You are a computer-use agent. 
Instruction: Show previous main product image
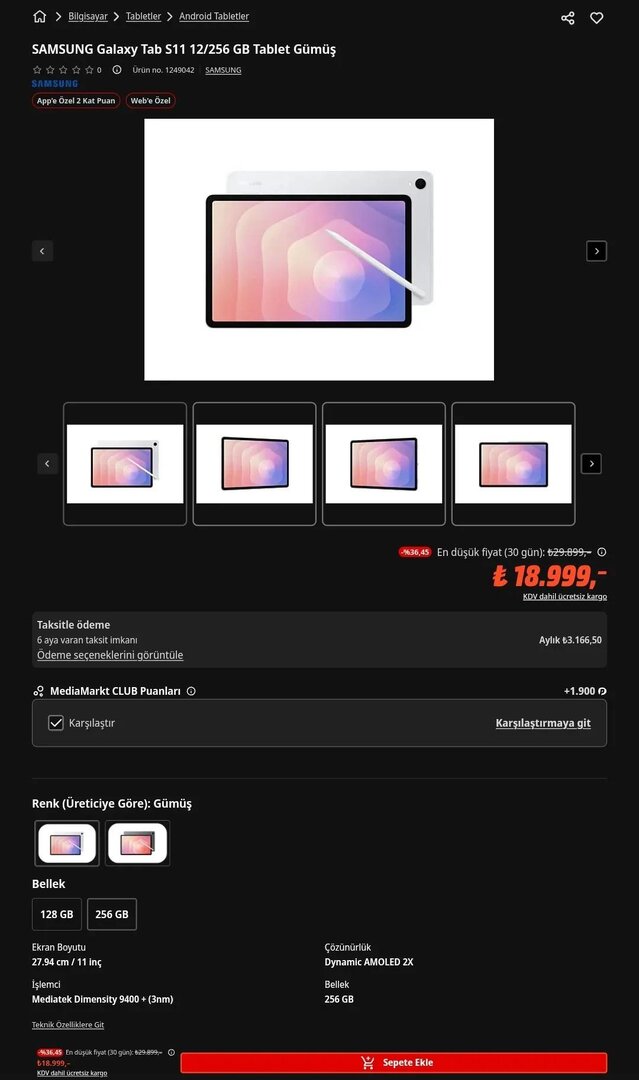[x=42, y=251]
